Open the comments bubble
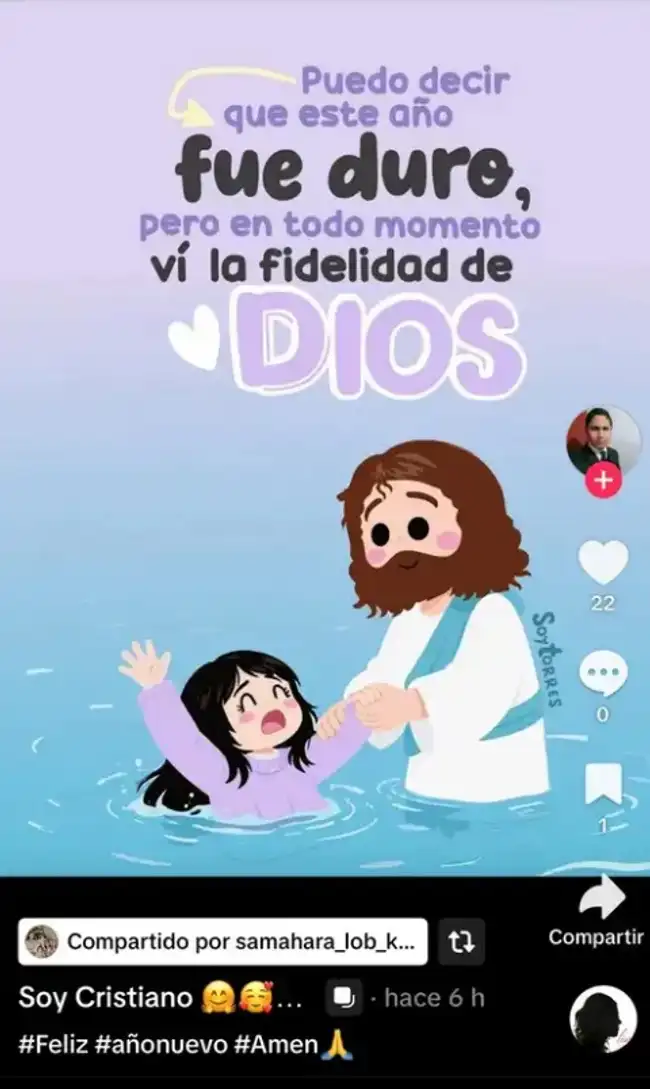 [603, 673]
